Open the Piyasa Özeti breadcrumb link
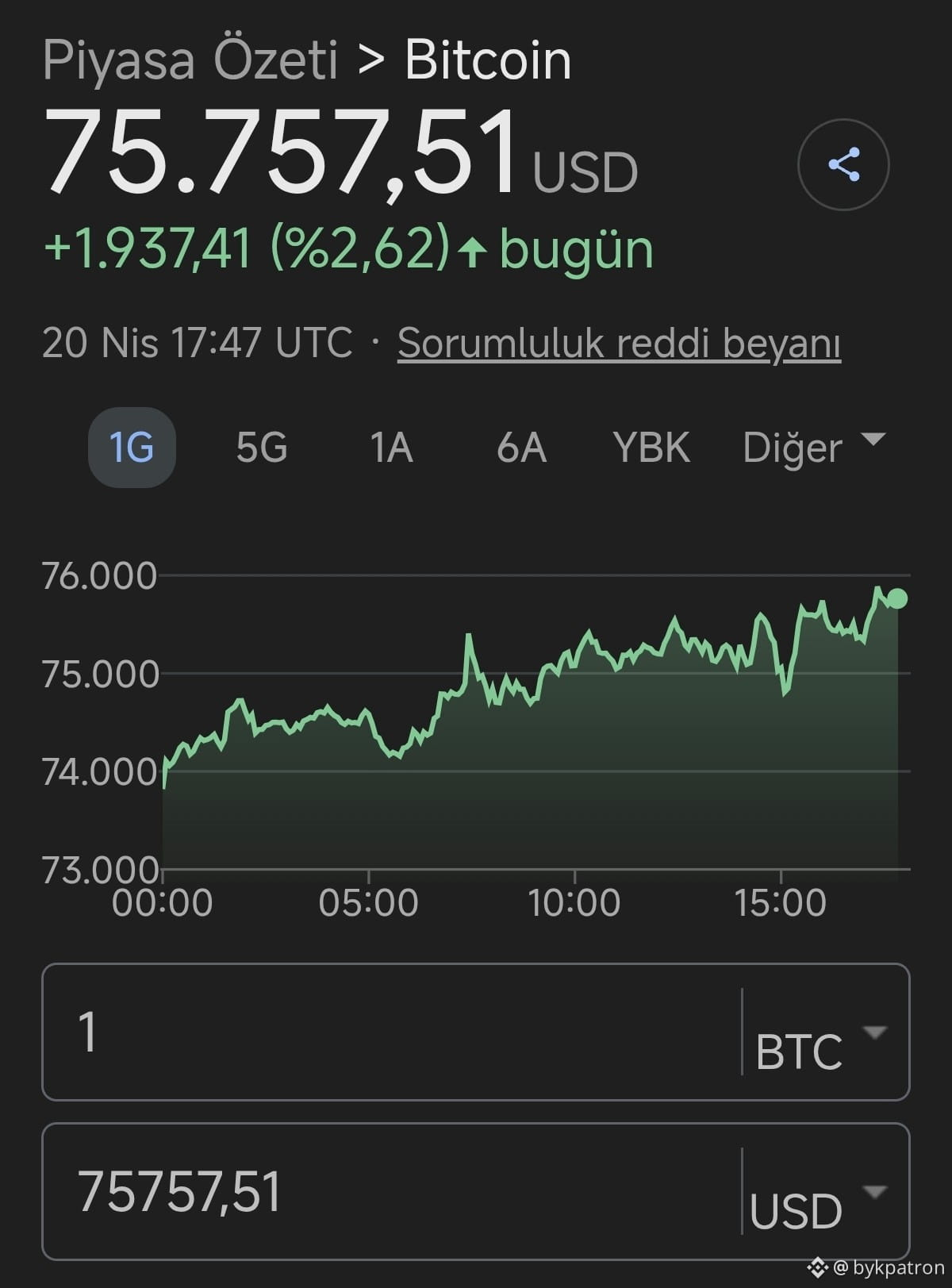 (190, 60)
